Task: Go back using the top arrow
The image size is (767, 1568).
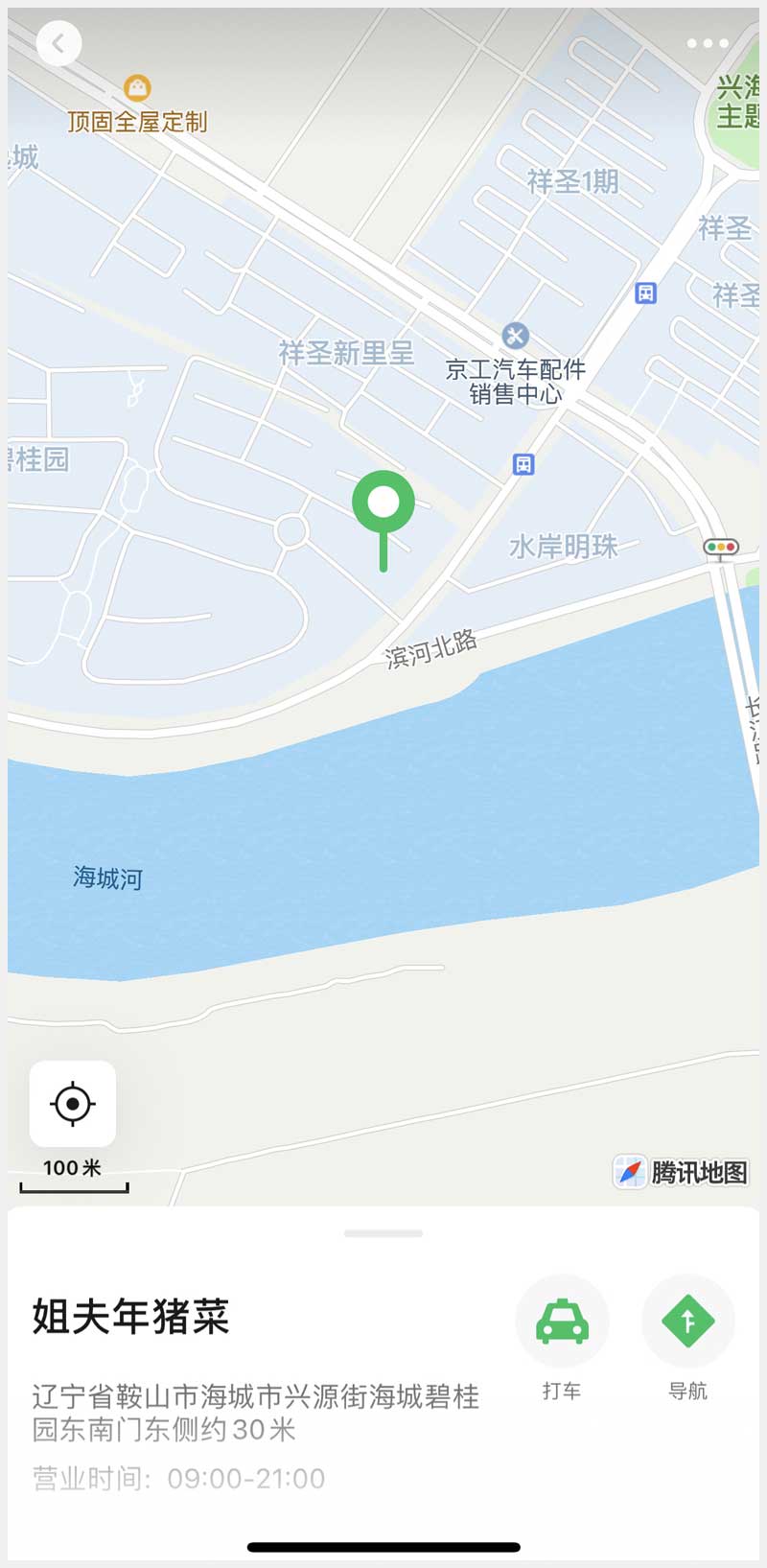Action: (58, 43)
